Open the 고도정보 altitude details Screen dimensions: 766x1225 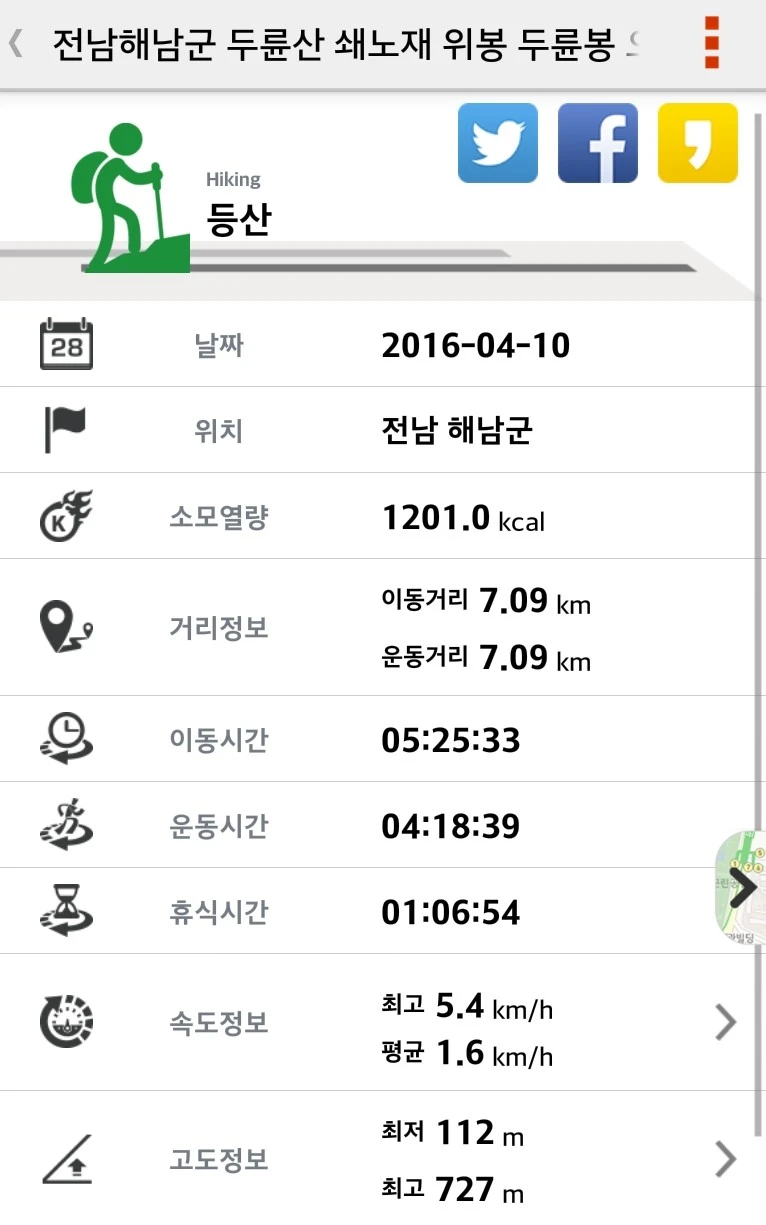[726, 1160]
